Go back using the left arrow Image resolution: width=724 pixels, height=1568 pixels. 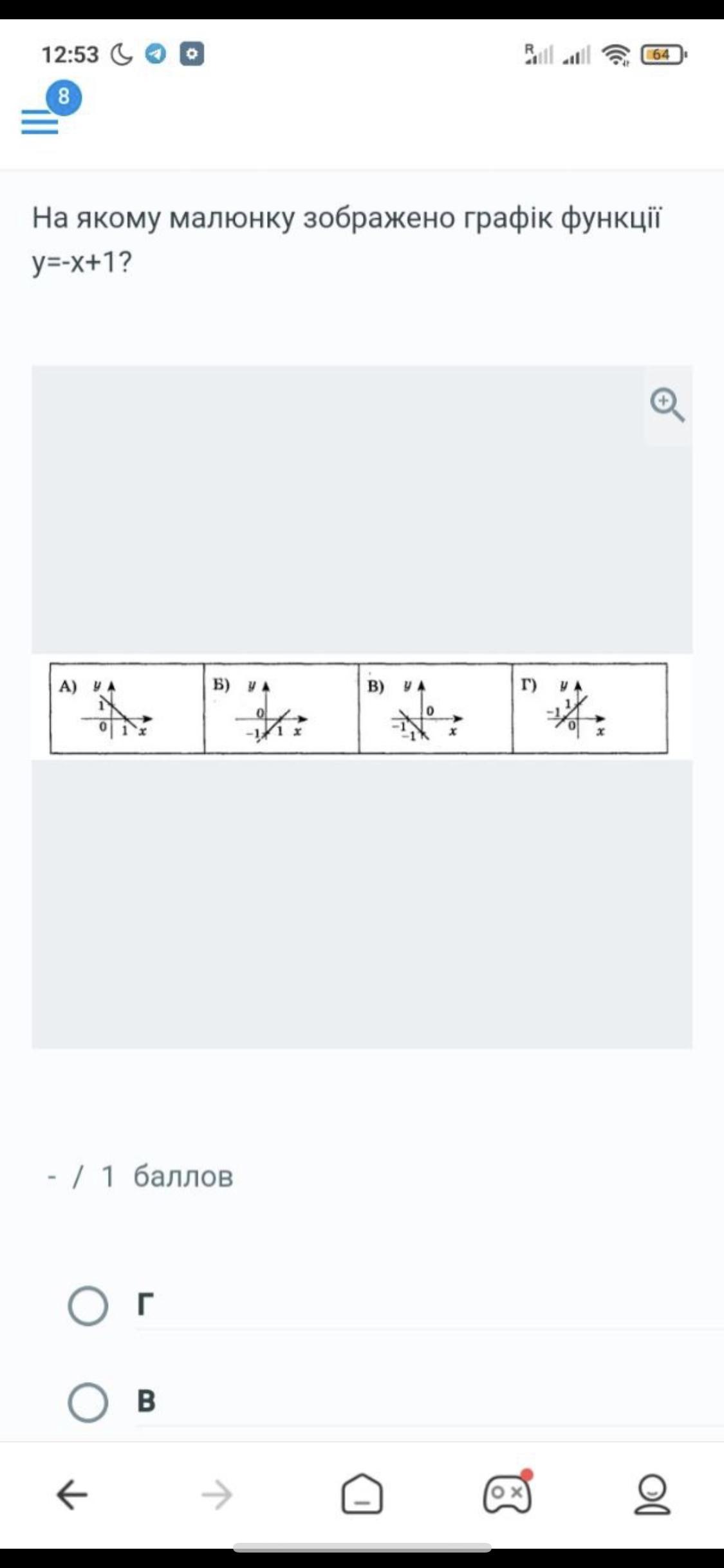(x=72, y=1495)
